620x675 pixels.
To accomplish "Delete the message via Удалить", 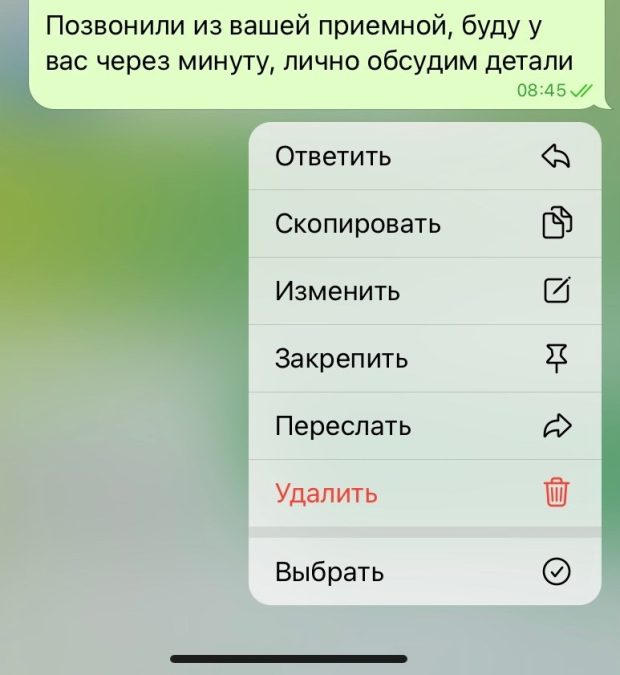I will (x=424, y=493).
